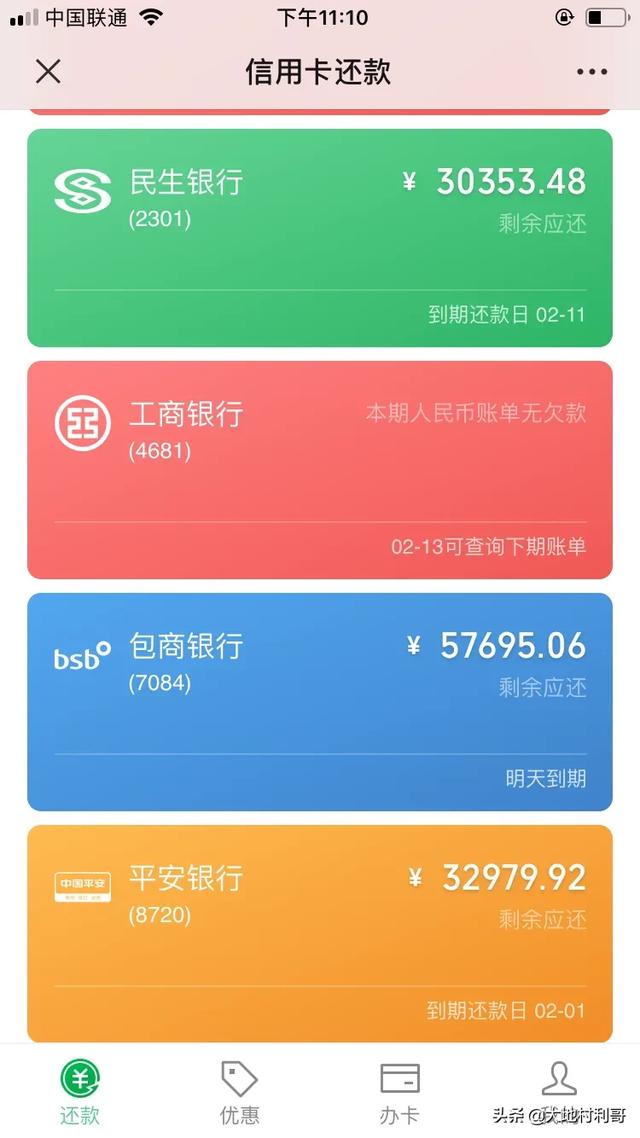This screenshot has height=1138, width=640.
Task: Select the 包商银行 (7084) card
Action: (320, 702)
